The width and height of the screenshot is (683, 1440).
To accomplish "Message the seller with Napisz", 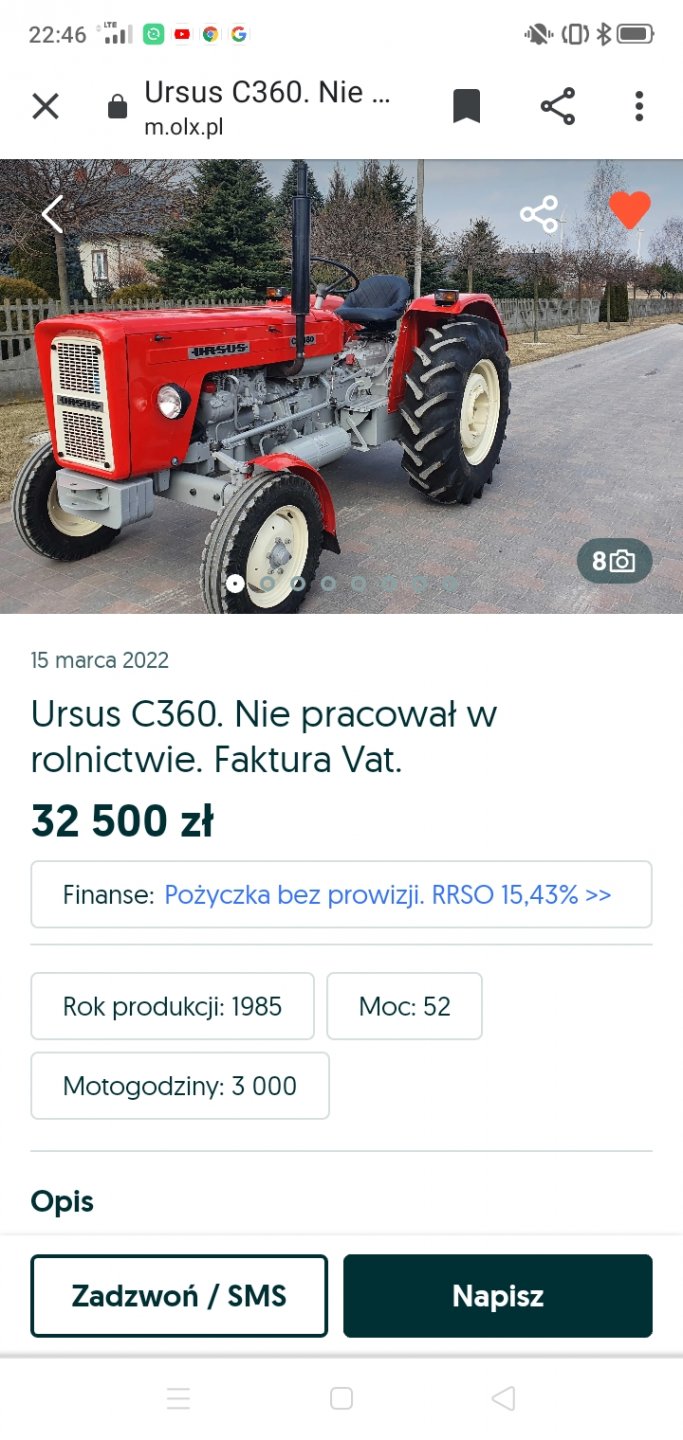I will tap(497, 1296).
